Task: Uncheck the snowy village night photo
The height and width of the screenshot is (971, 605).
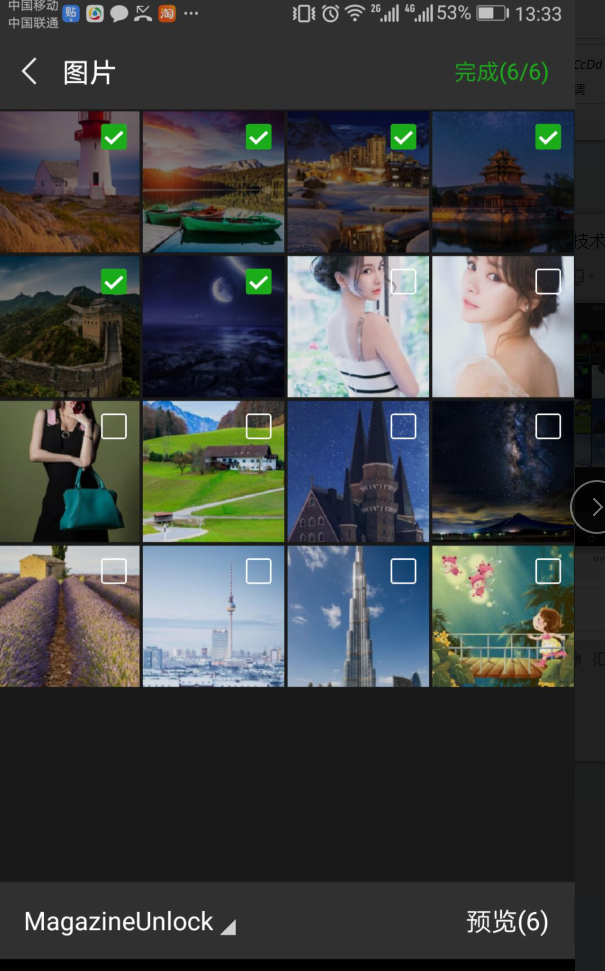Action: pyautogui.click(x=403, y=137)
